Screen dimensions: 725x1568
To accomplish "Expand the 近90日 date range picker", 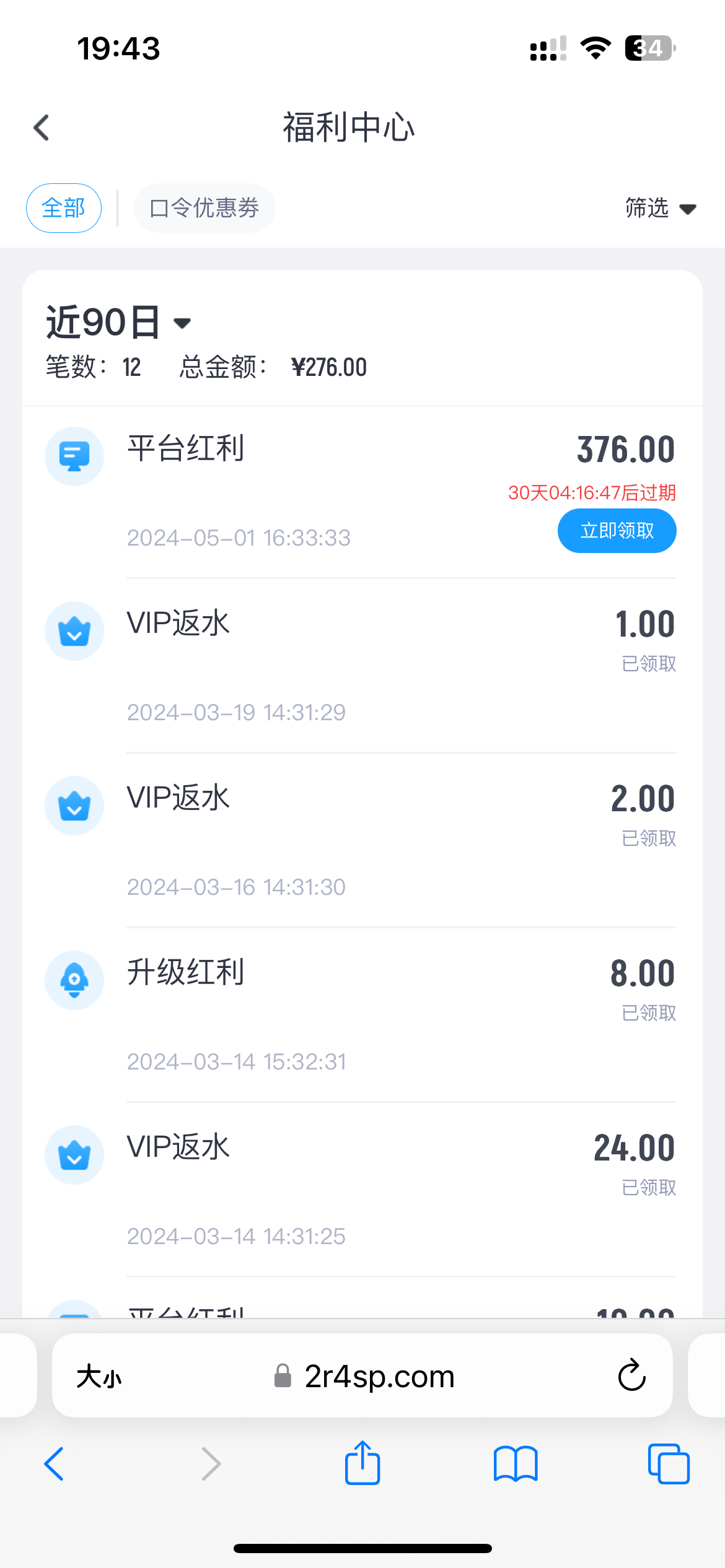I will point(119,323).
